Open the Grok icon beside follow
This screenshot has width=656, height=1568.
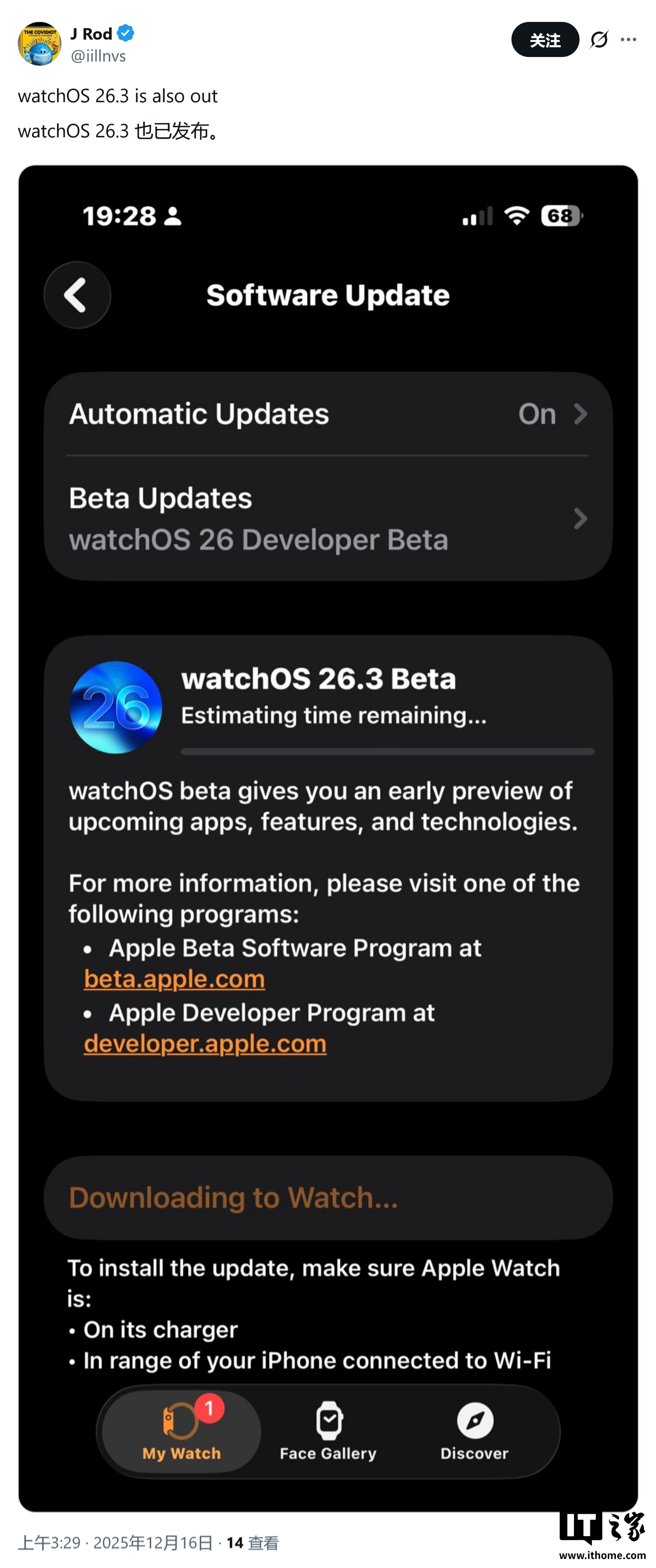click(599, 40)
